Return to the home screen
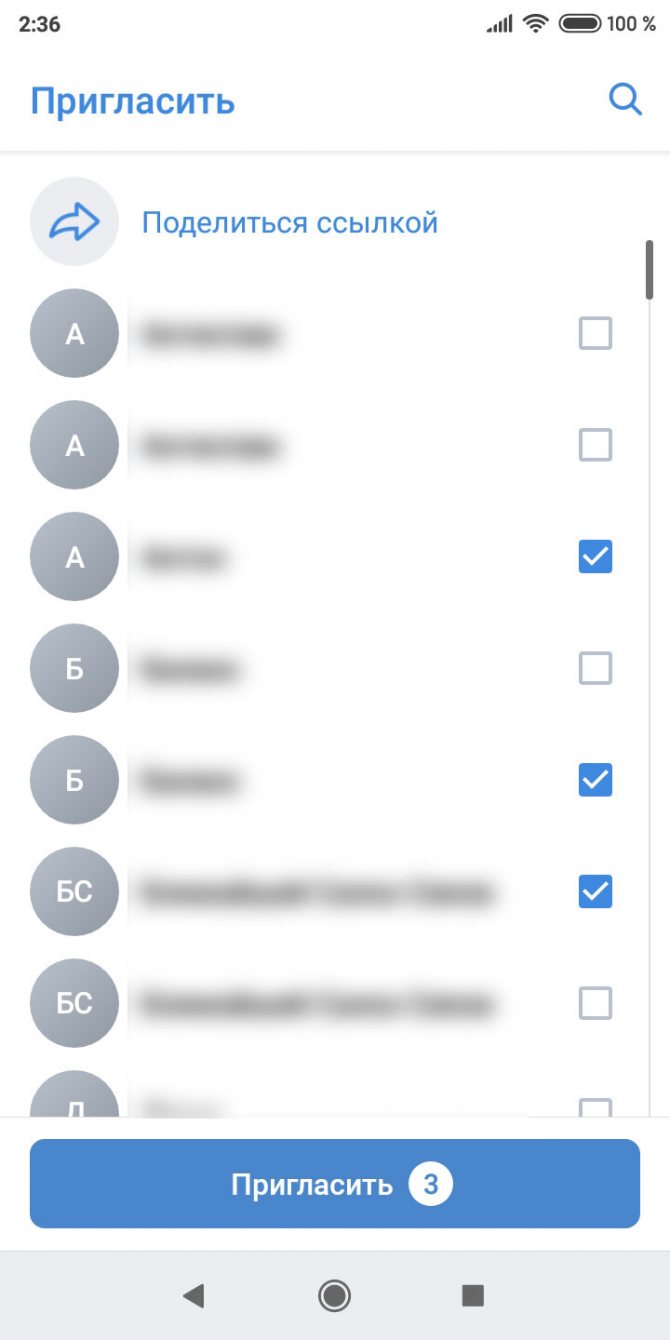 [334, 1296]
